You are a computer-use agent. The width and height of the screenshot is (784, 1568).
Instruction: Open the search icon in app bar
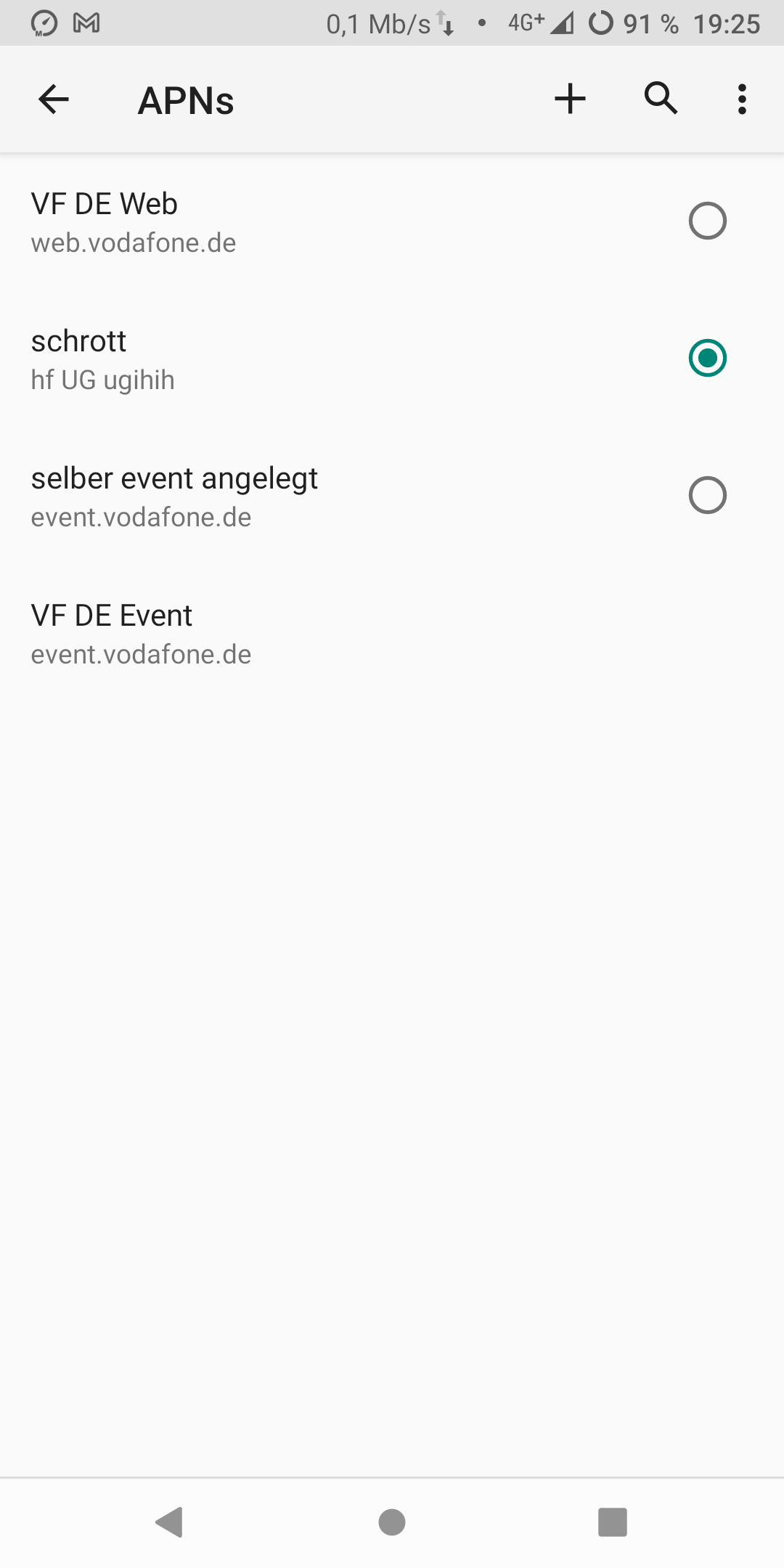tap(661, 99)
